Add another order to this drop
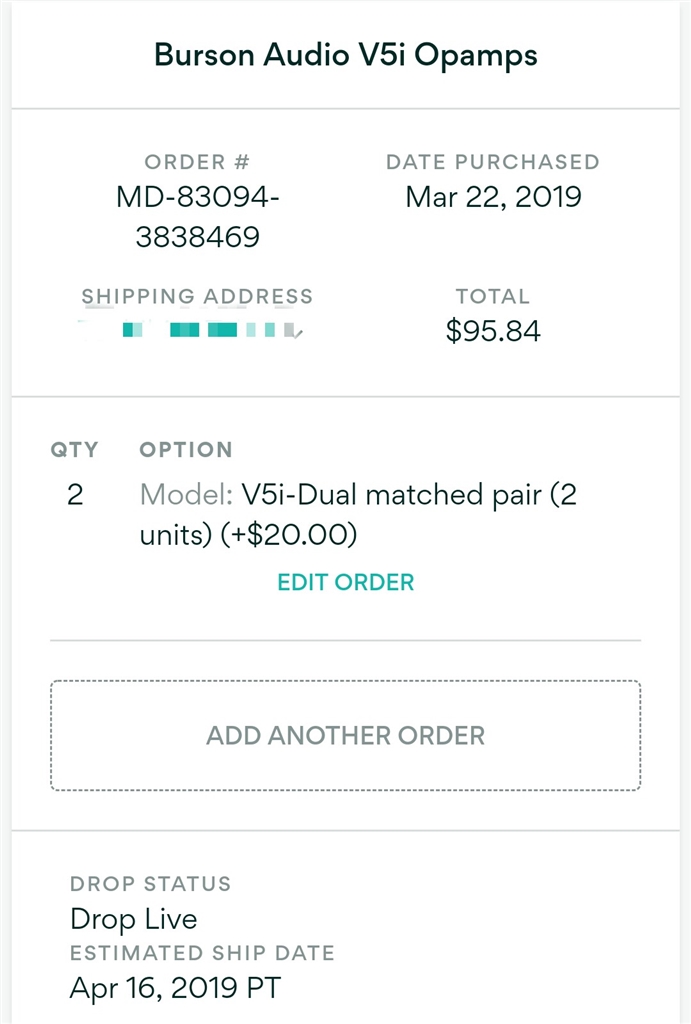691x1024 pixels. 345,736
